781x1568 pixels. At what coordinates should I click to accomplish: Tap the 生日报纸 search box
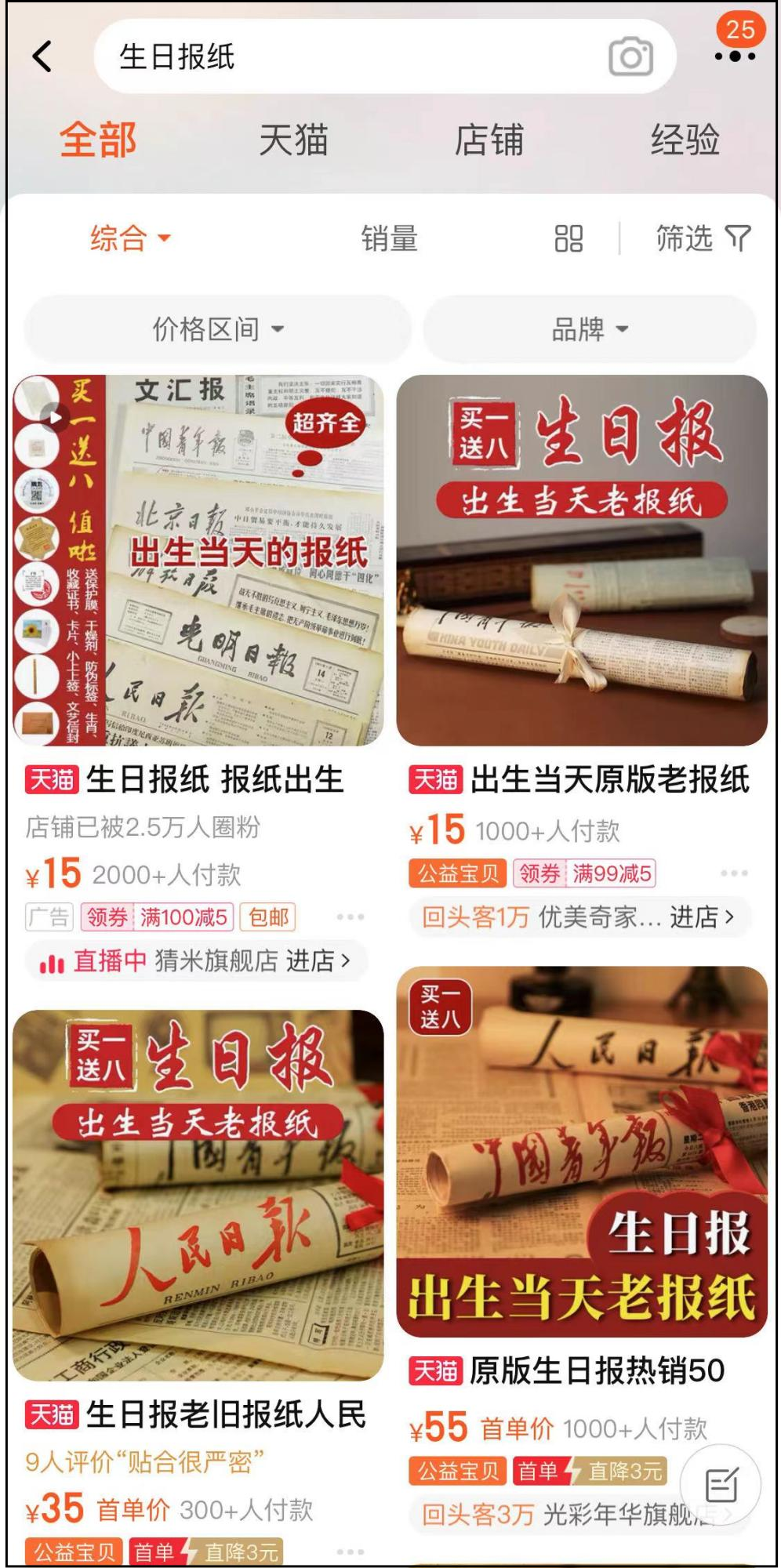pyautogui.click(x=345, y=56)
